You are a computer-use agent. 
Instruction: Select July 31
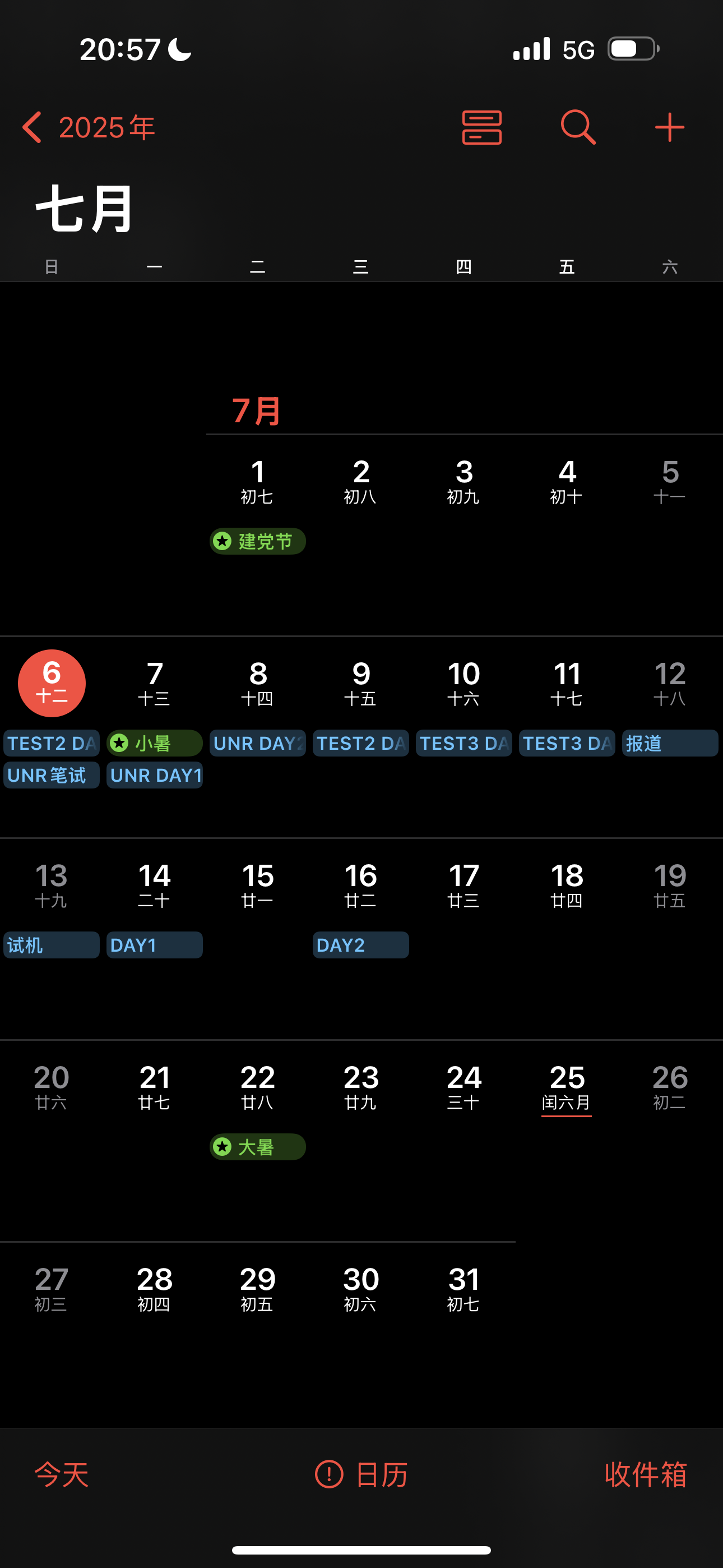(464, 1288)
